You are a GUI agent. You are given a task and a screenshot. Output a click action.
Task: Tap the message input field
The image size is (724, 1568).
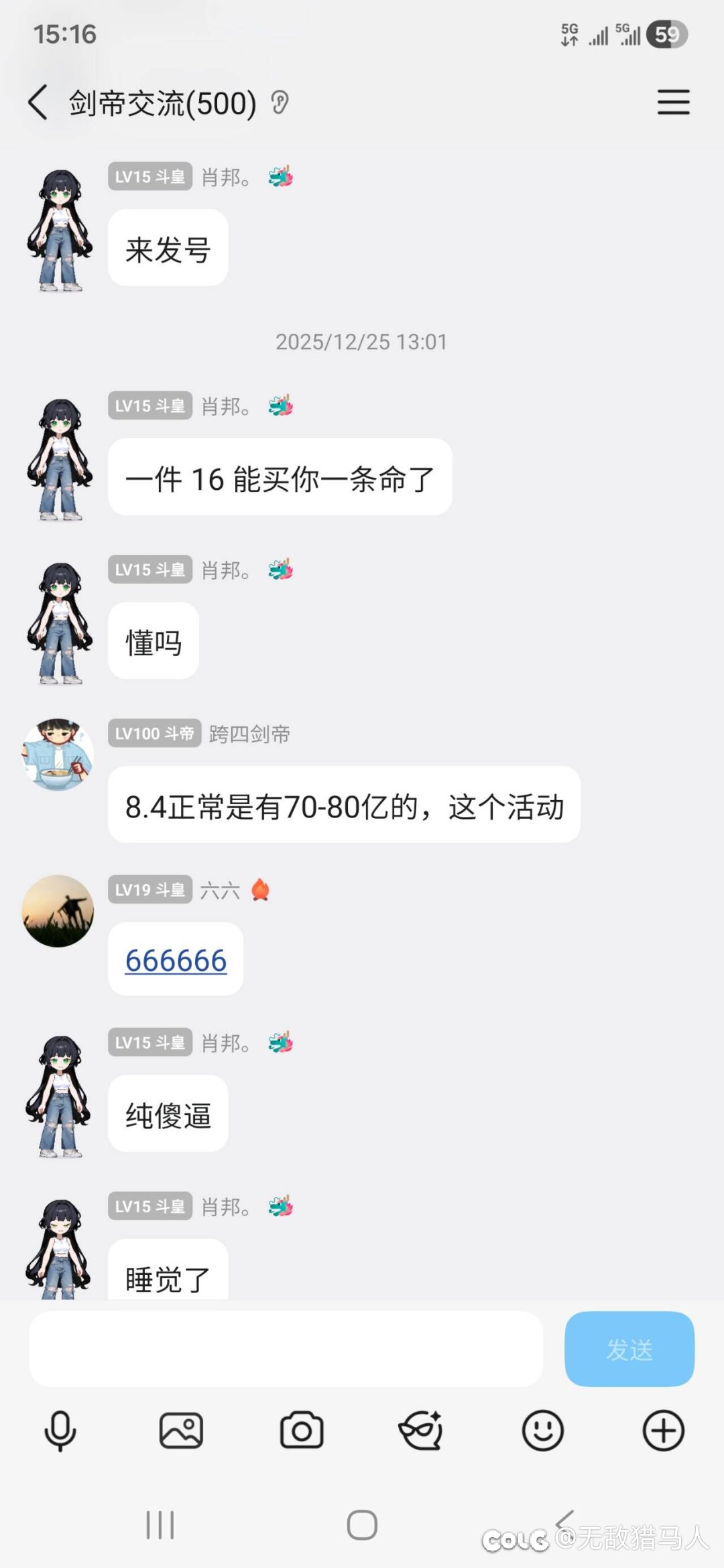(x=285, y=1348)
